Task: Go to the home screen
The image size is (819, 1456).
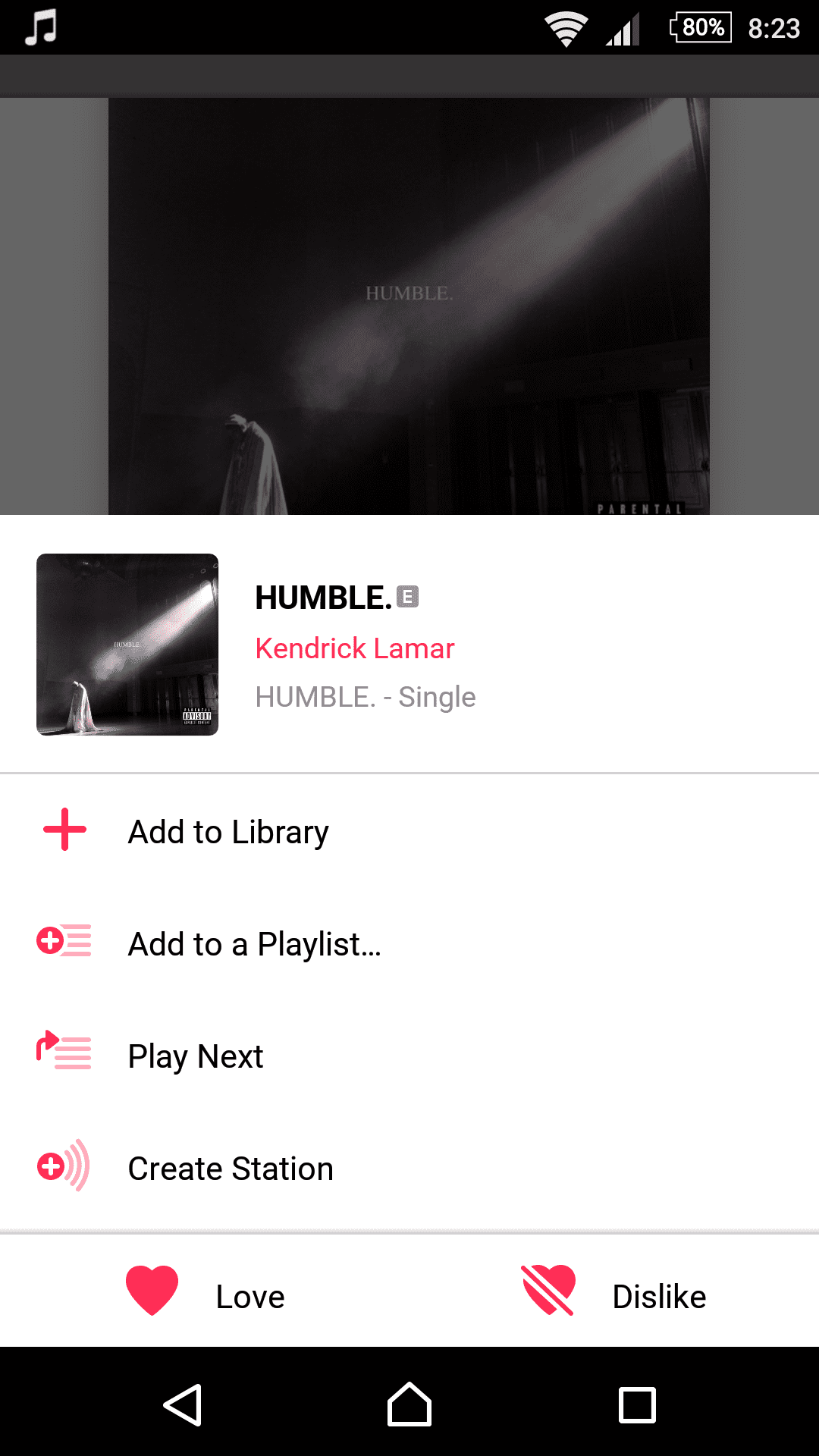Action: (409, 1404)
